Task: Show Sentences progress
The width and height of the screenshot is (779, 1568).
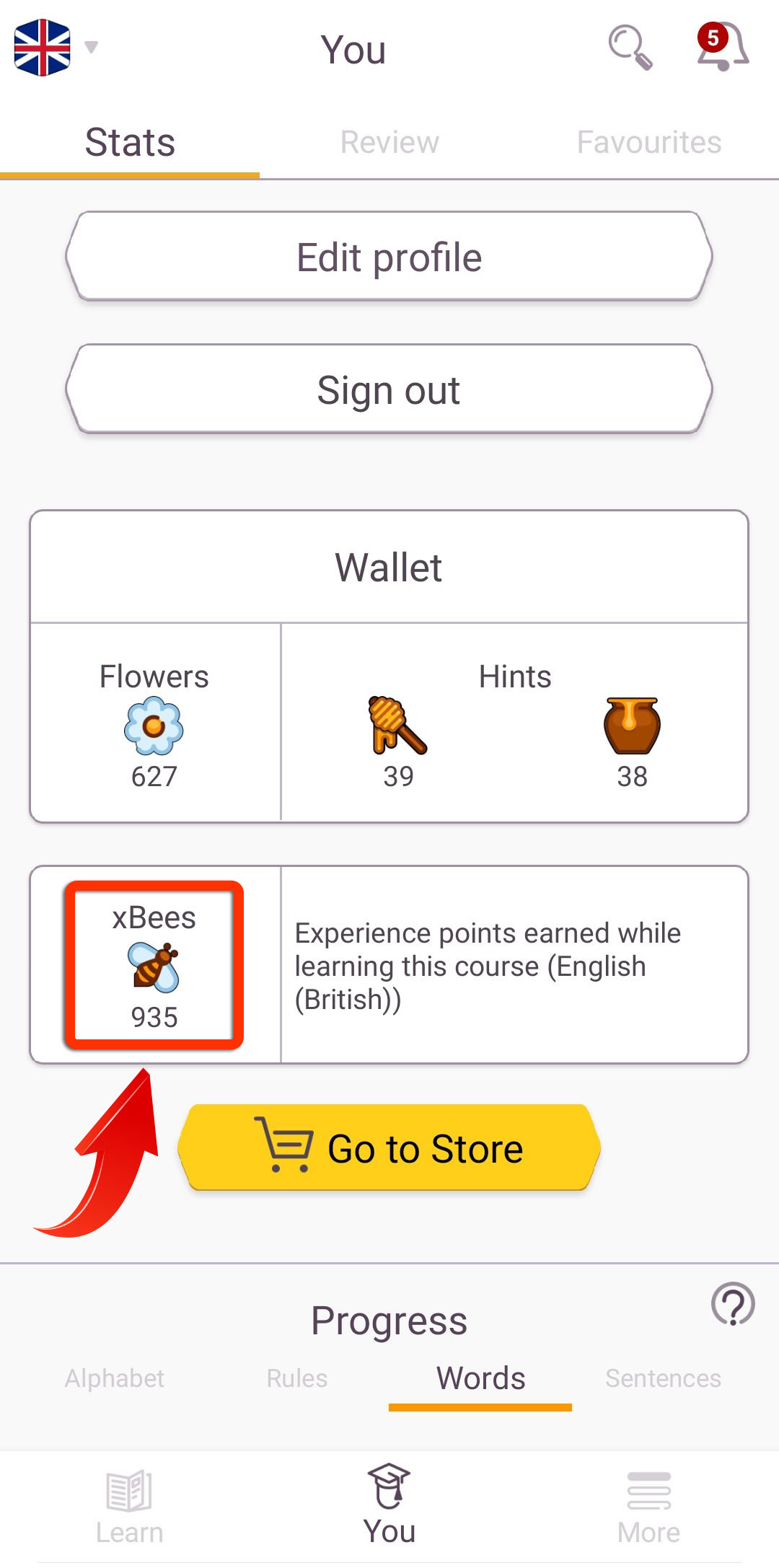Action: coord(664,1378)
